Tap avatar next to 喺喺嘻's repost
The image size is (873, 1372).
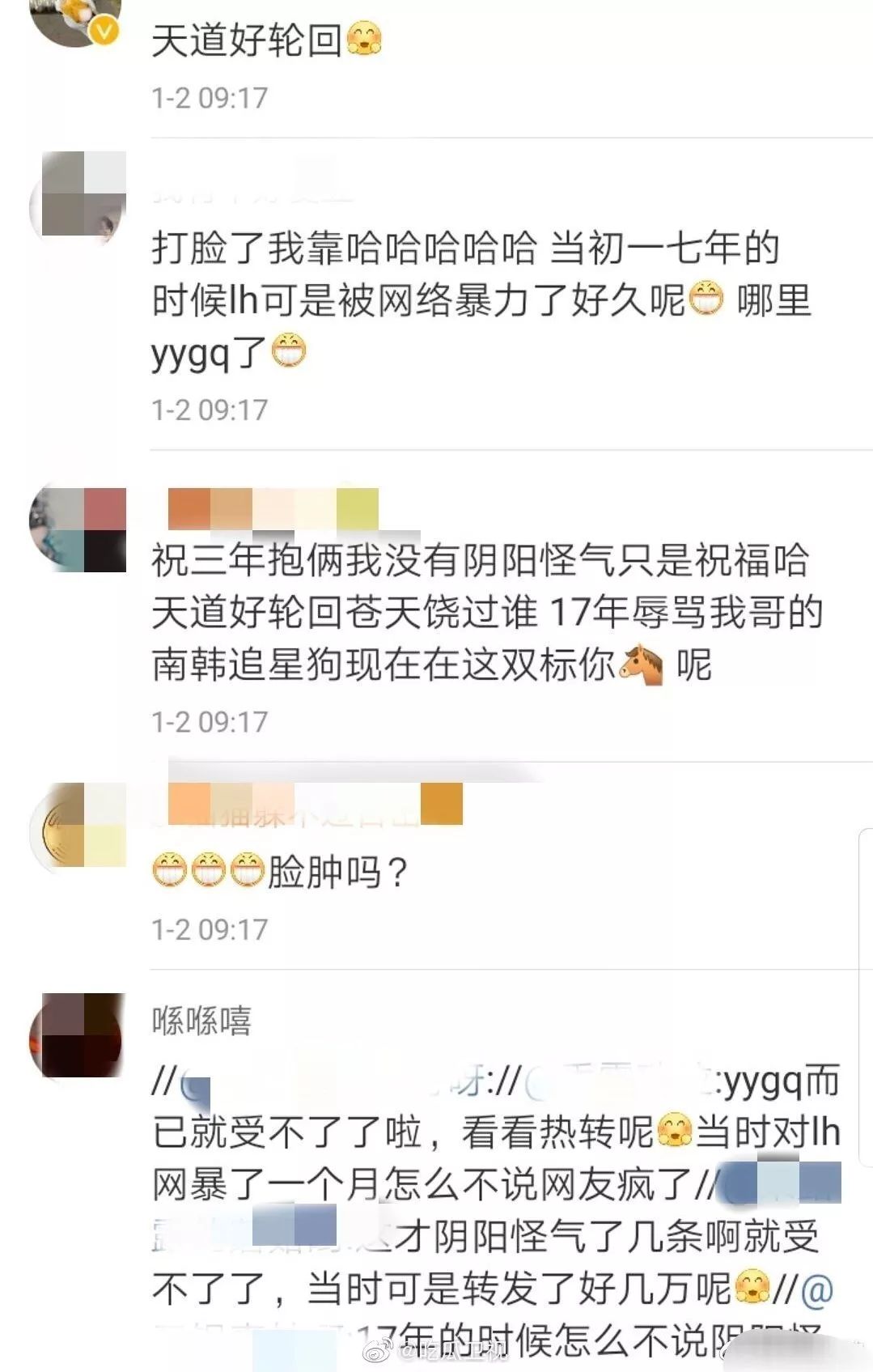point(78,1035)
